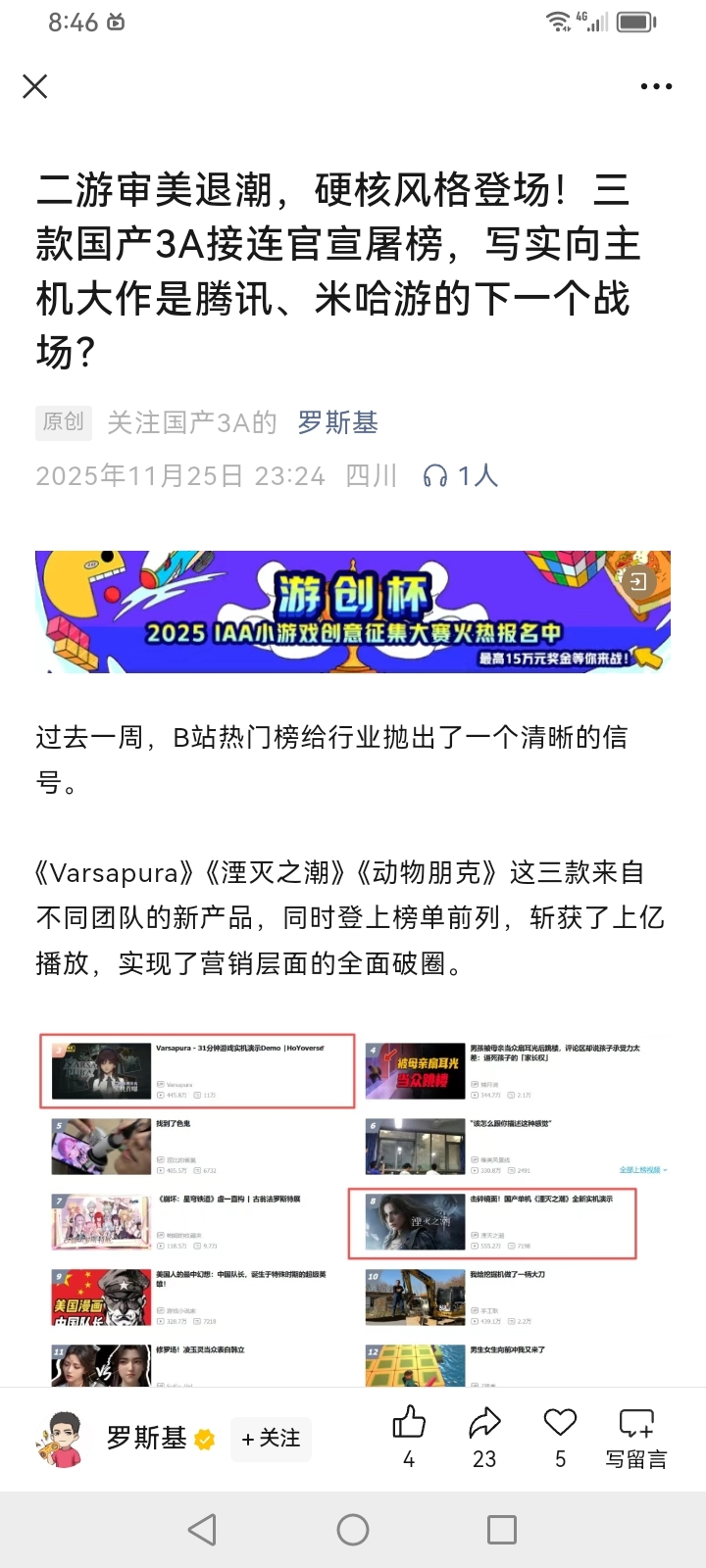706x1568 pixels.
Task: Open the 游创杯 contest banner
Action: pyautogui.click(x=353, y=612)
